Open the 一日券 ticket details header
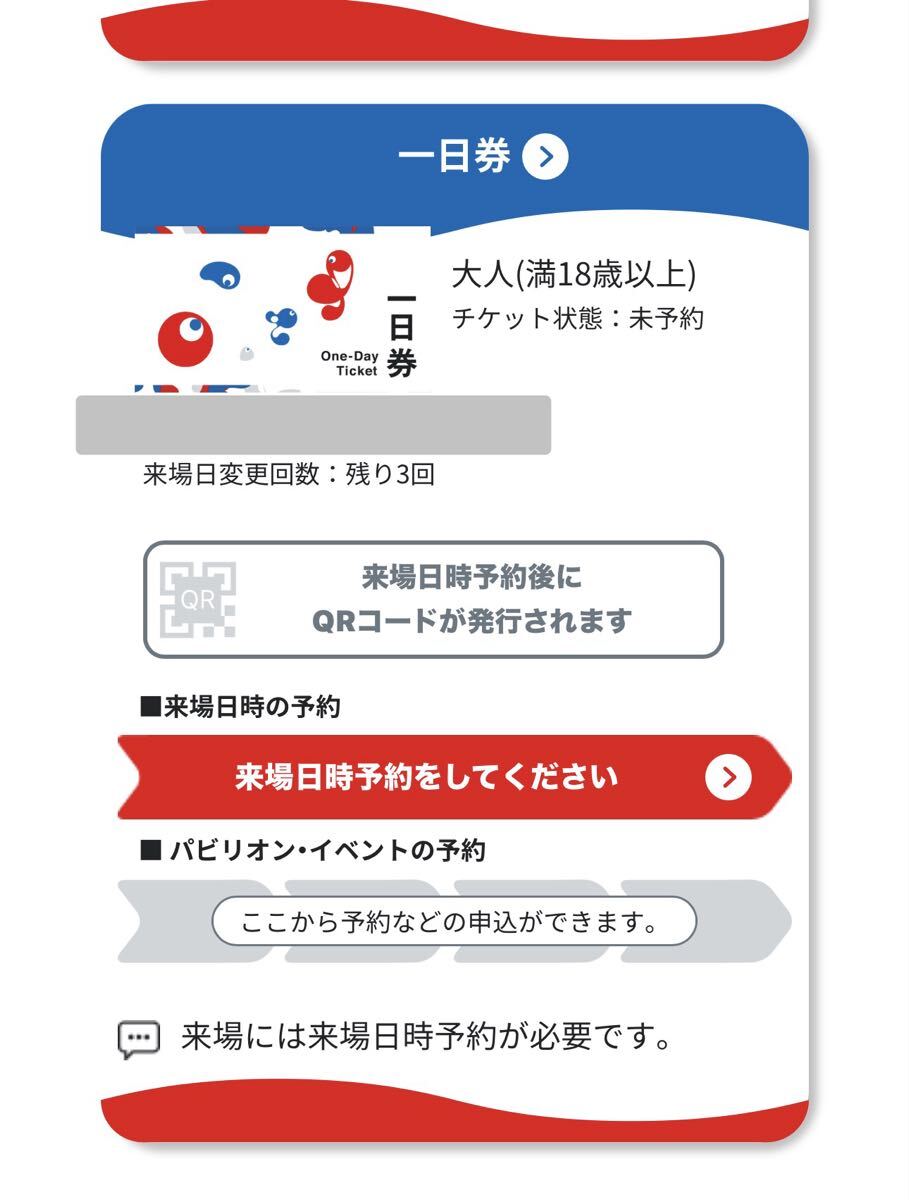Viewport: 909px width, 1200px height. (483, 157)
